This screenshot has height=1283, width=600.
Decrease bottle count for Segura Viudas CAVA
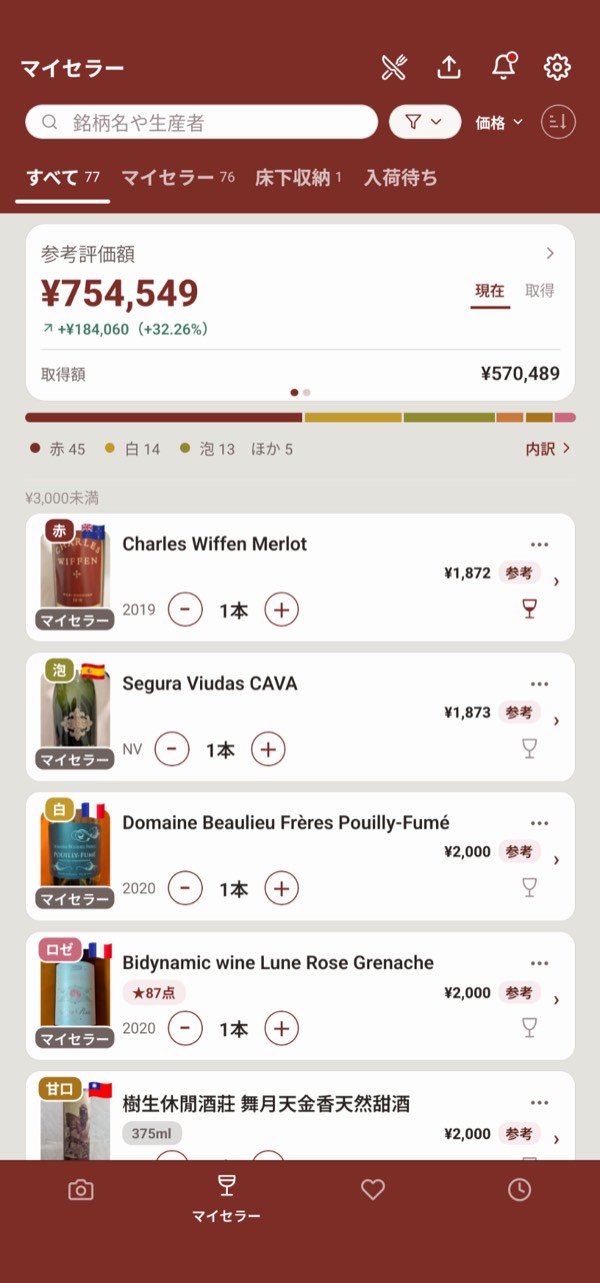(x=172, y=749)
